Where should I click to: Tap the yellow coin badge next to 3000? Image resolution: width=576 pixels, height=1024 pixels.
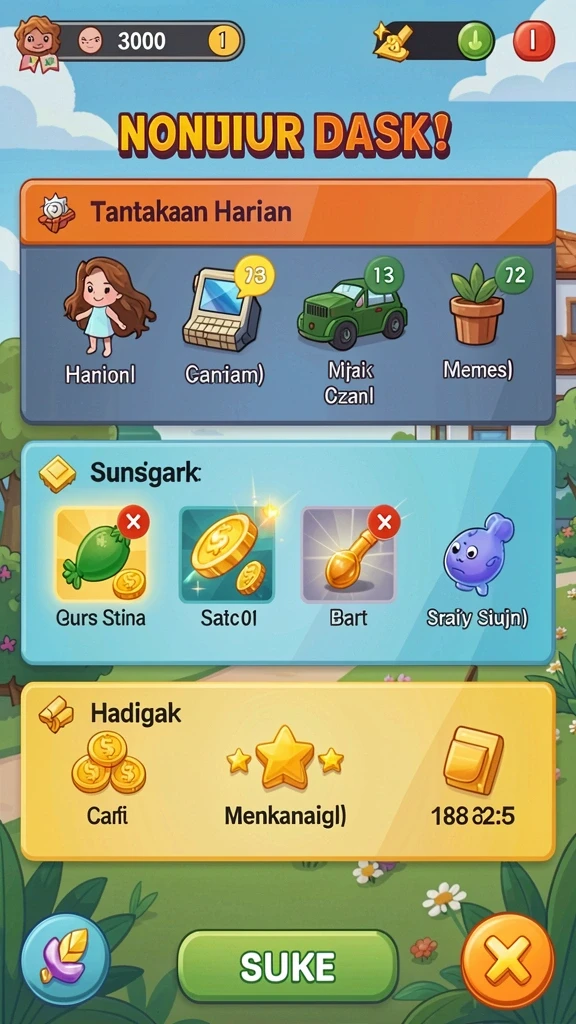(x=222, y=41)
